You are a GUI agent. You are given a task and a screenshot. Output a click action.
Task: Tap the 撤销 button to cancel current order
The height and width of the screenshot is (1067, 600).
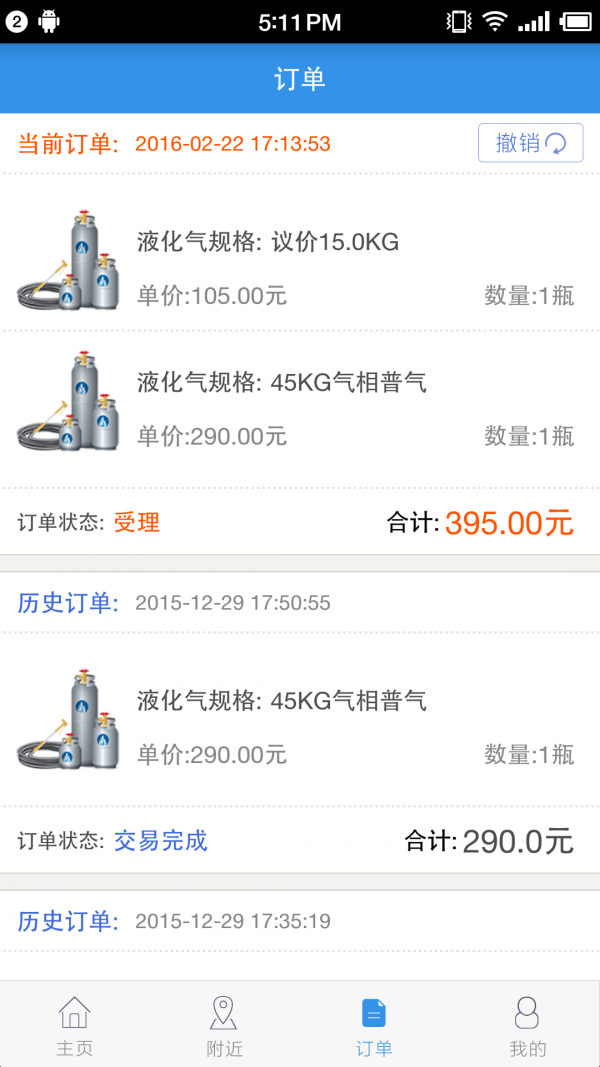530,143
